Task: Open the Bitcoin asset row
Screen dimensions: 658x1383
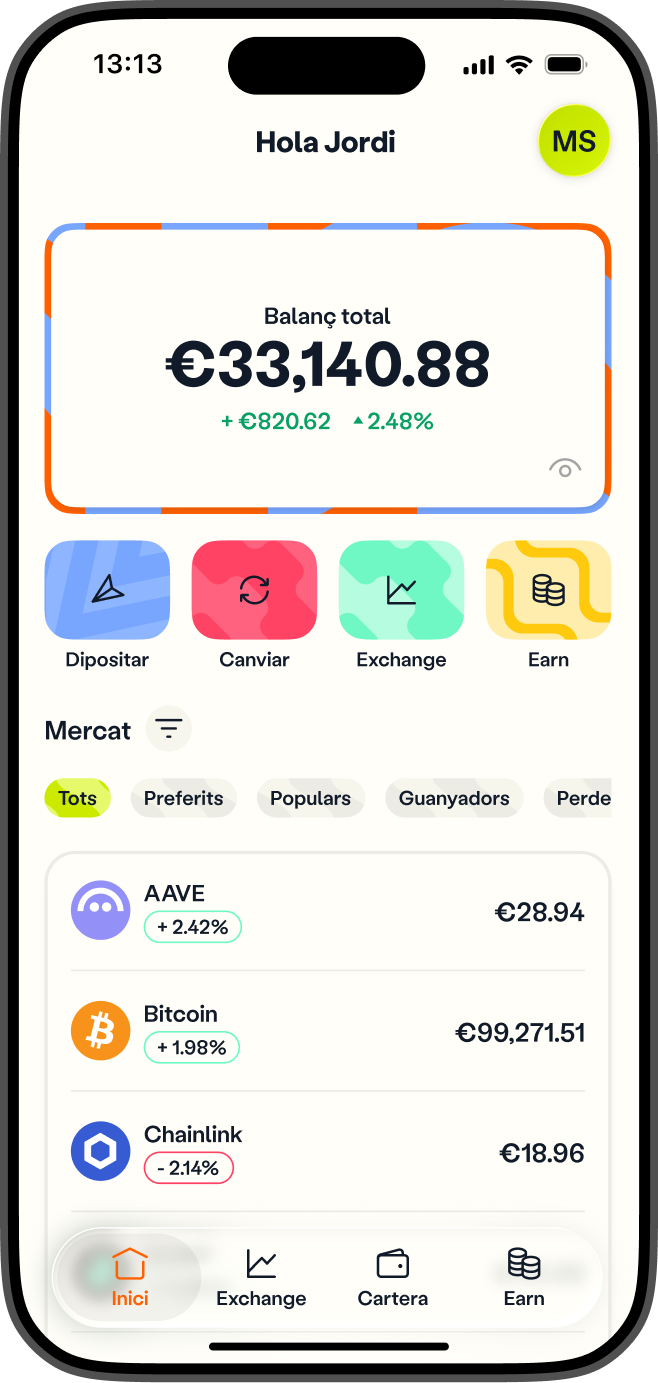Action: click(327, 1031)
